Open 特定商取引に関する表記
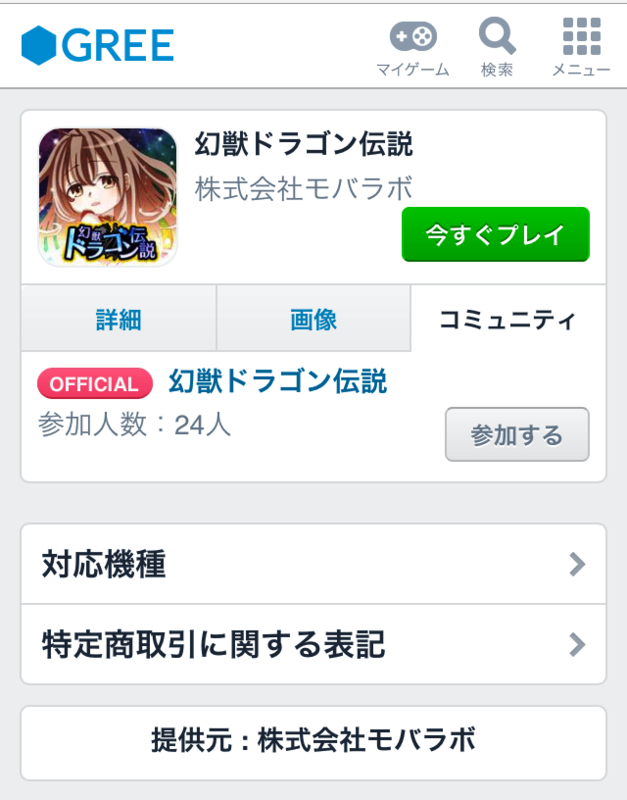This screenshot has height=800, width=627. 313,644
